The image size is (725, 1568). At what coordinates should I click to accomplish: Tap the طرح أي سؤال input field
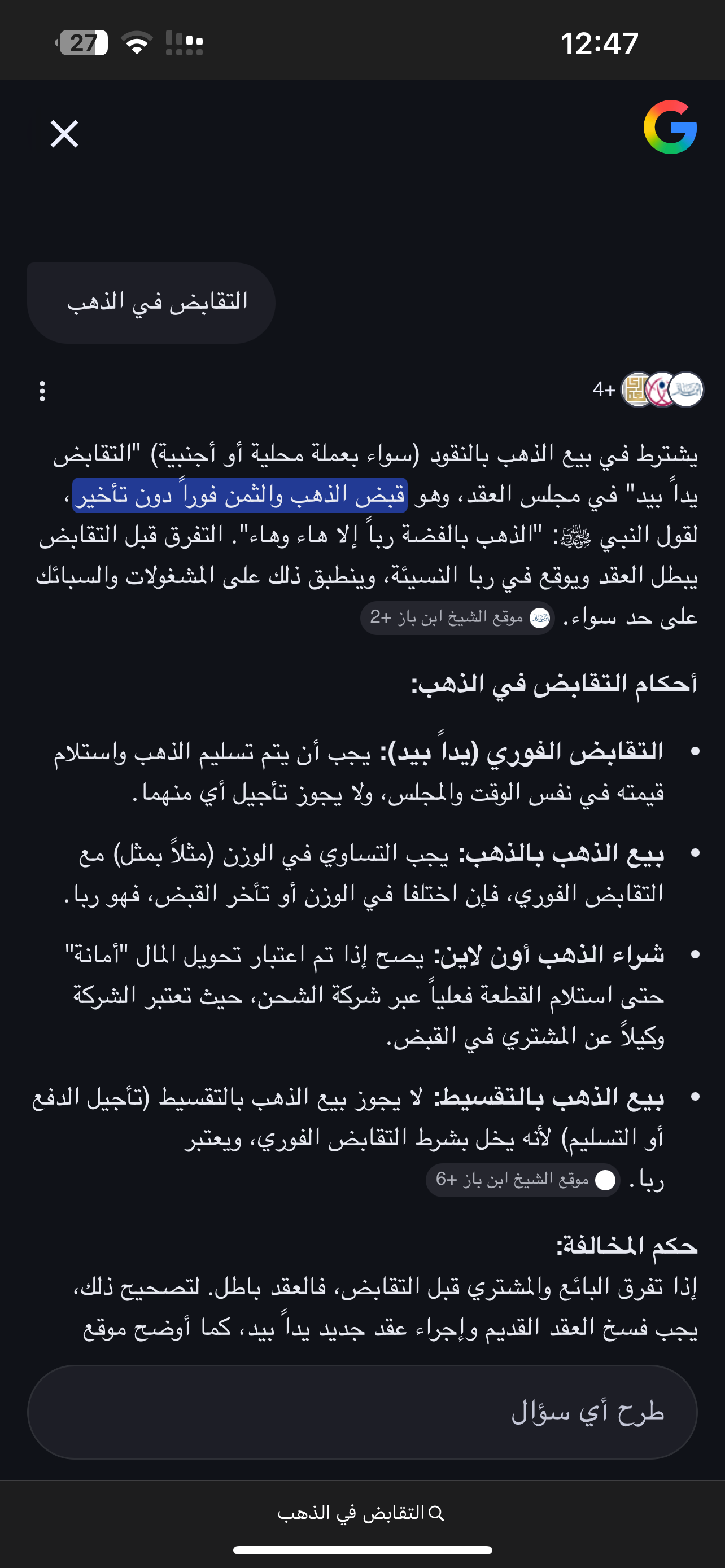click(362, 1412)
